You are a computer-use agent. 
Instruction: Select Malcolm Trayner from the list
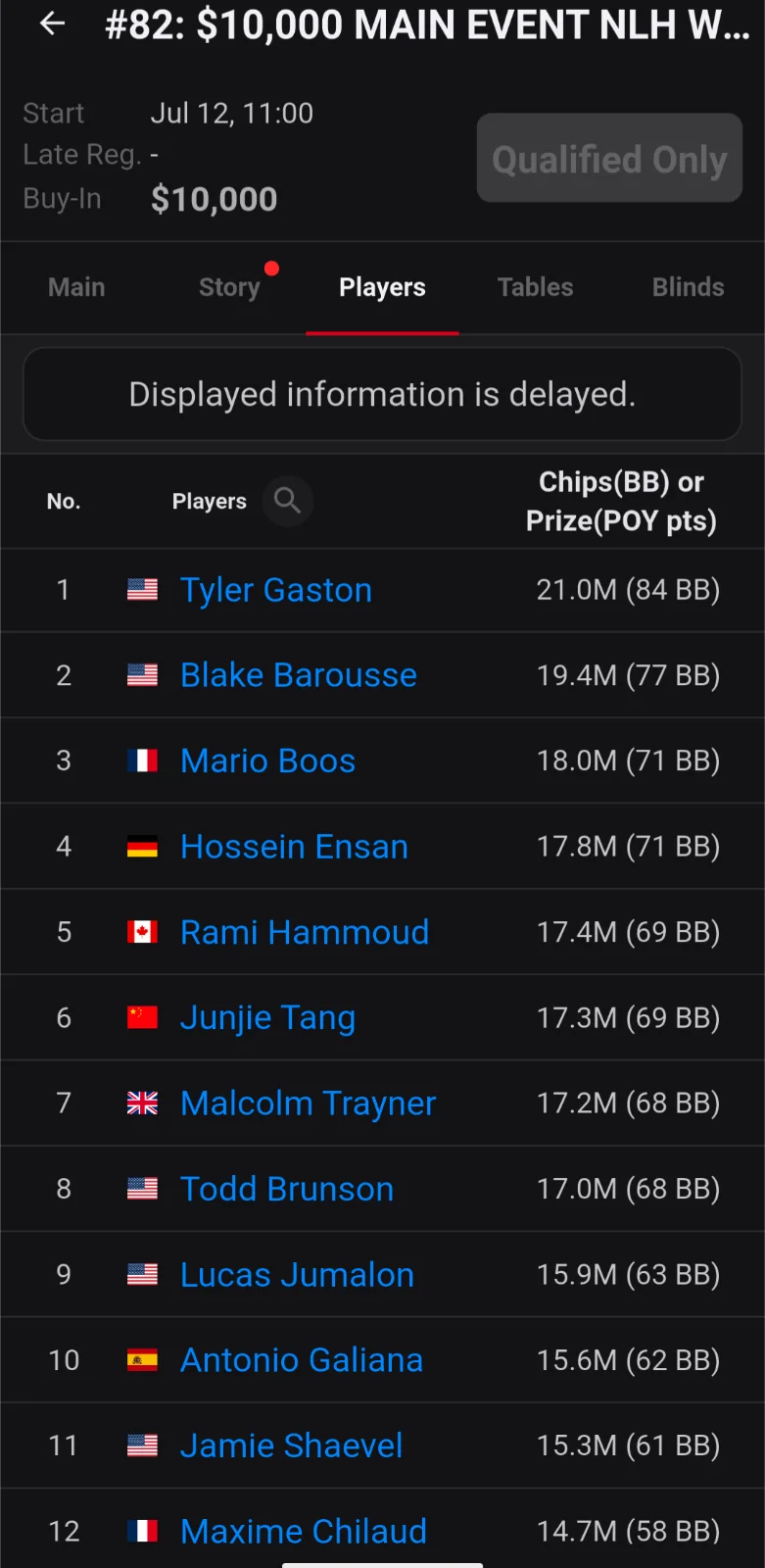tap(308, 1103)
